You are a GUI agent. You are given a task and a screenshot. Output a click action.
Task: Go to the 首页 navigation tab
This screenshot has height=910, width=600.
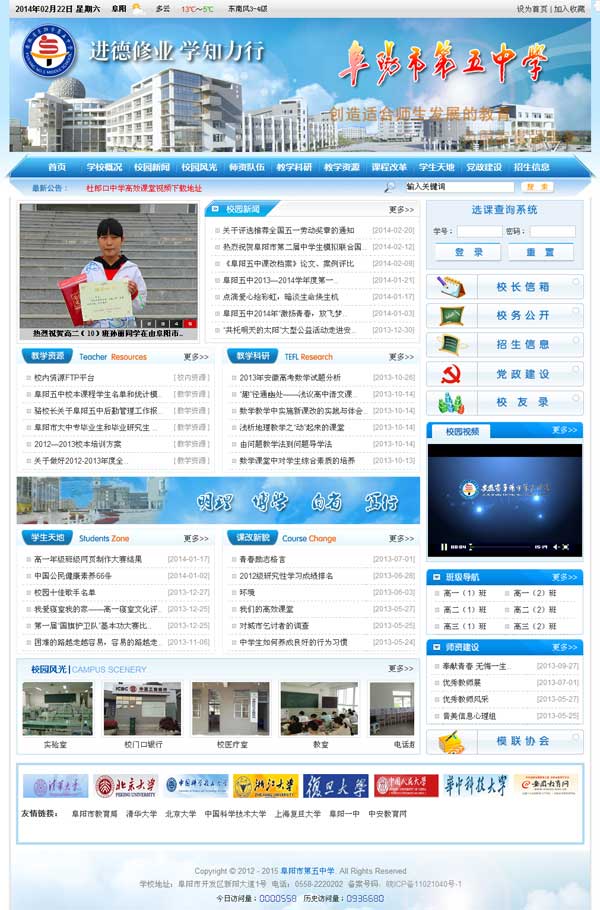pos(57,167)
